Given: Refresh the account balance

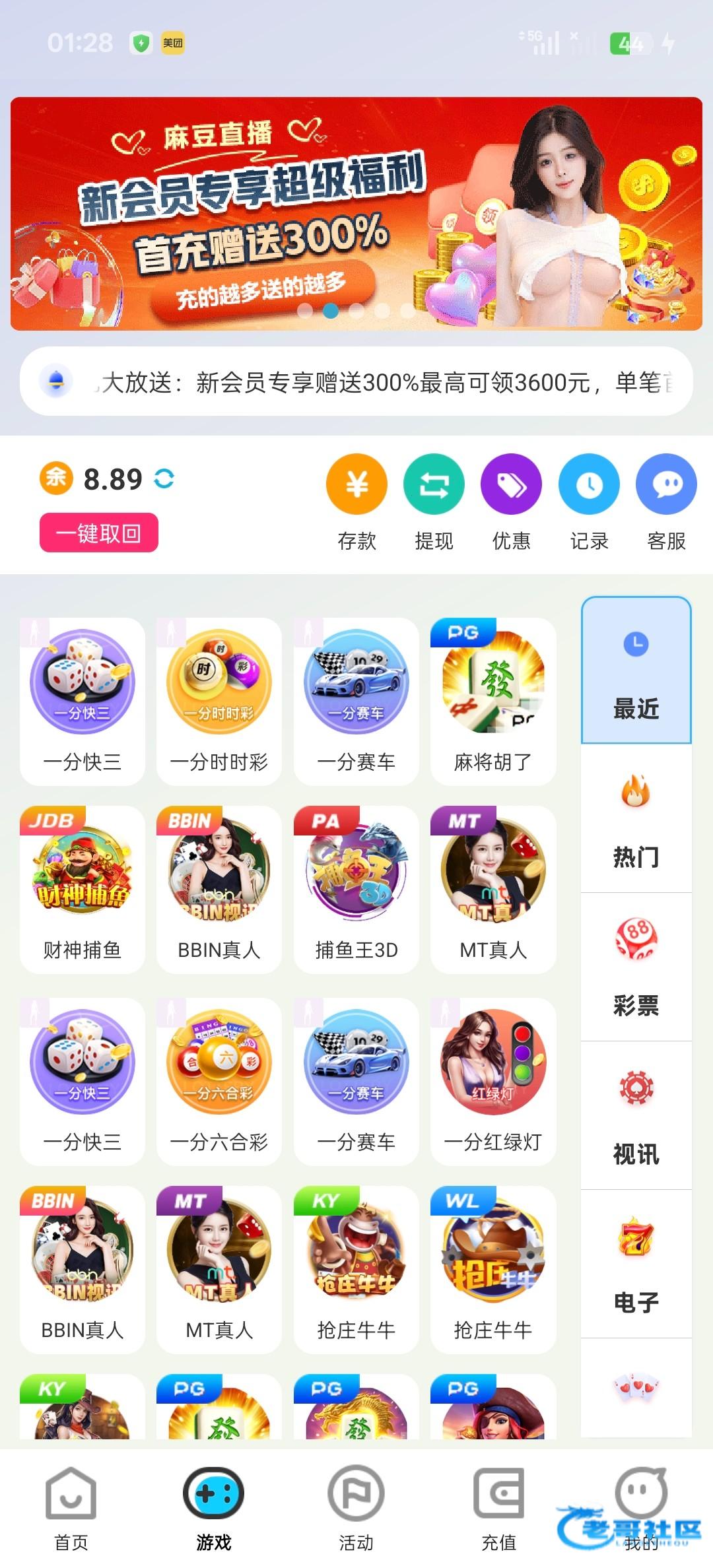Looking at the screenshot, I should pos(164,478).
